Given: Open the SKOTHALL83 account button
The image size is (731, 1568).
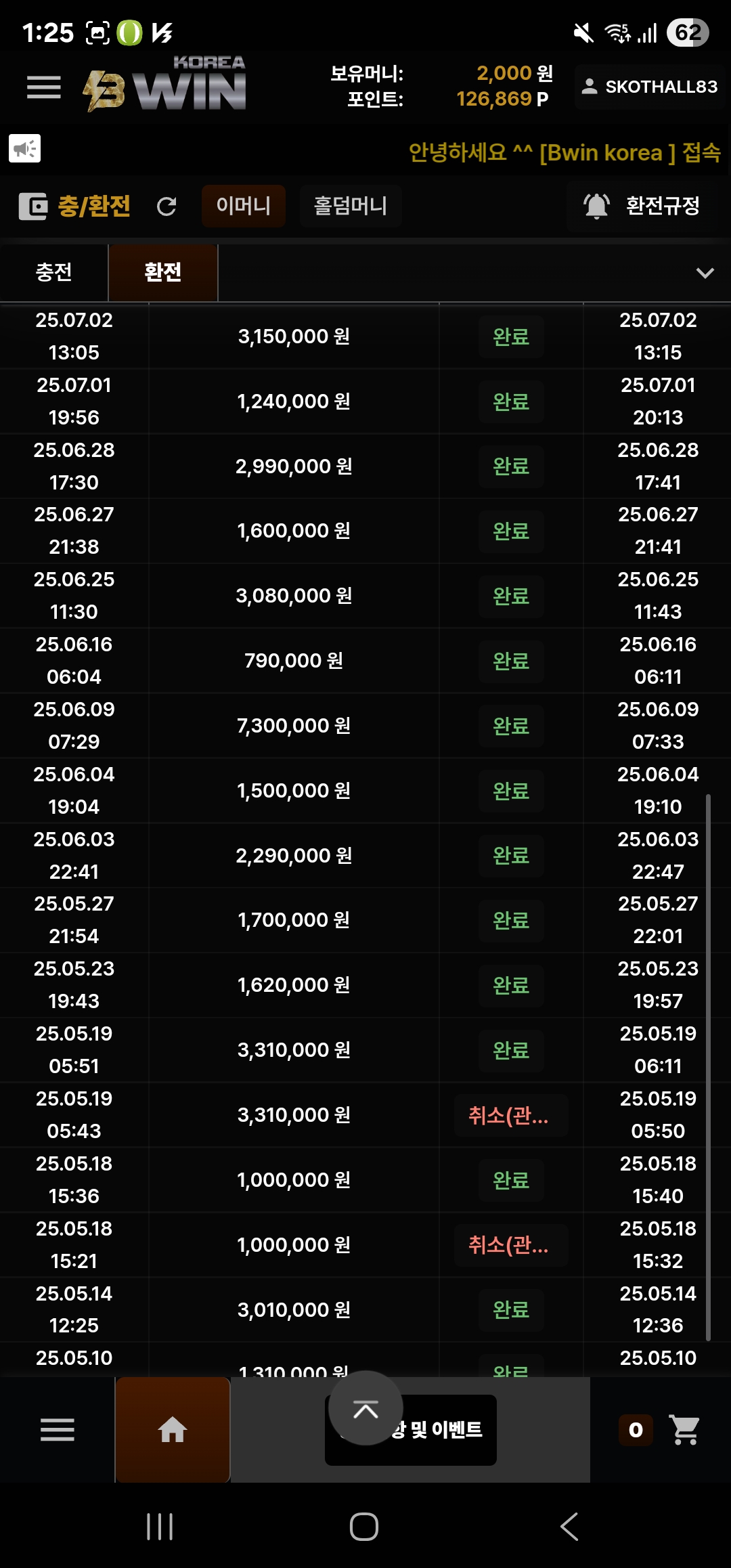Looking at the screenshot, I should (650, 87).
